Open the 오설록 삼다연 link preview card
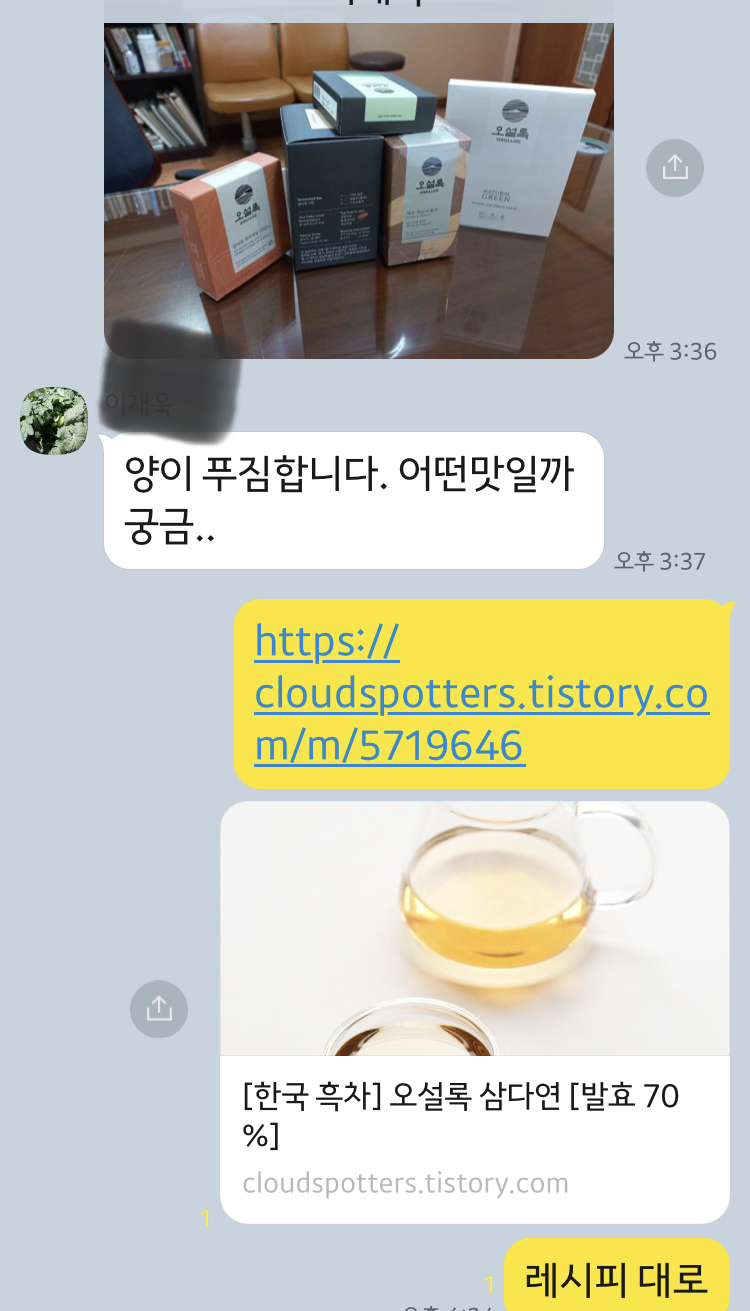 coord(474,1010)
